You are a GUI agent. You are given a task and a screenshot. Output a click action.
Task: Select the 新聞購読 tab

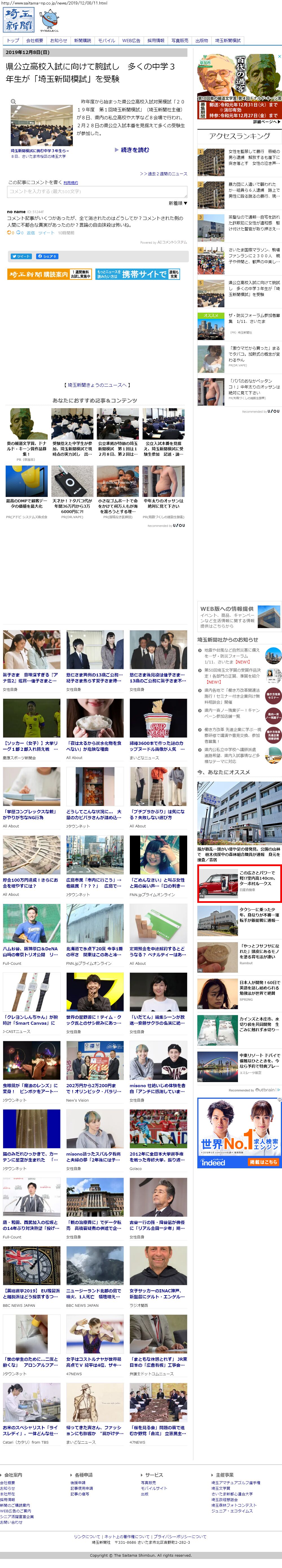83,41
